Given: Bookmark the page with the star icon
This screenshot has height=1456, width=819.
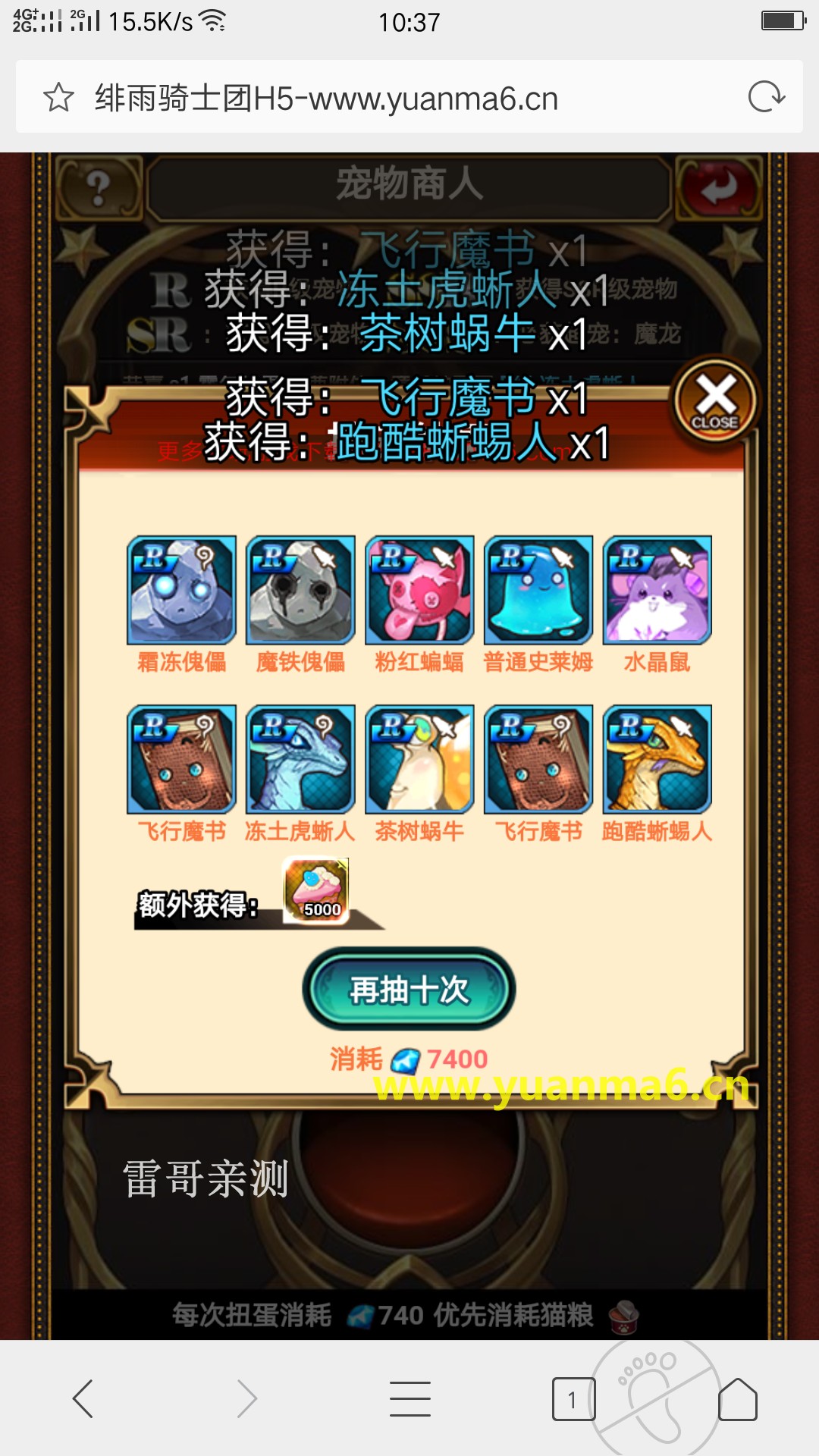Looking at the screenshot, I should [58, 97].
